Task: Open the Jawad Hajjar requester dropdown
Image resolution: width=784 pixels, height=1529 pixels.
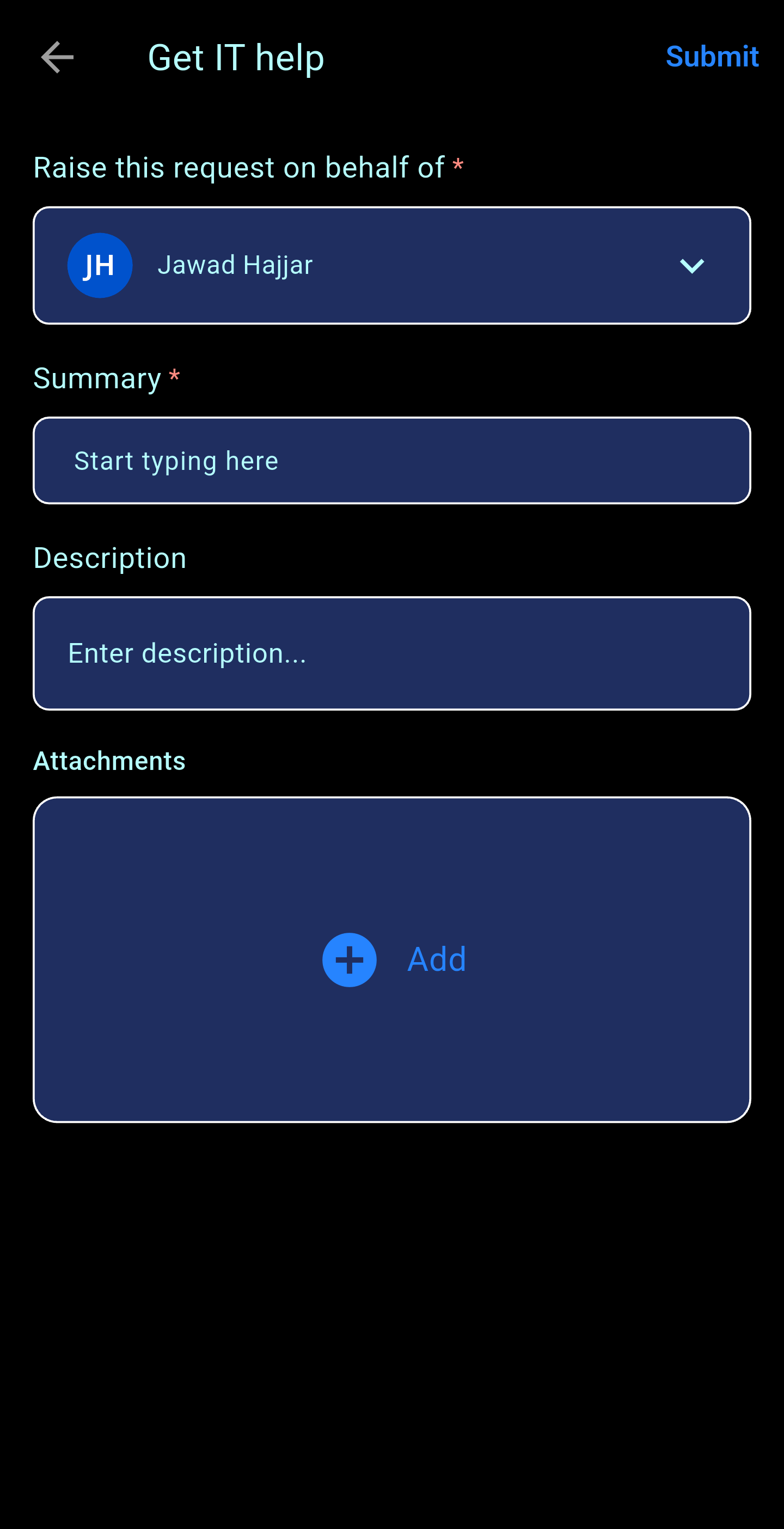Action: (x=391, y=265)
